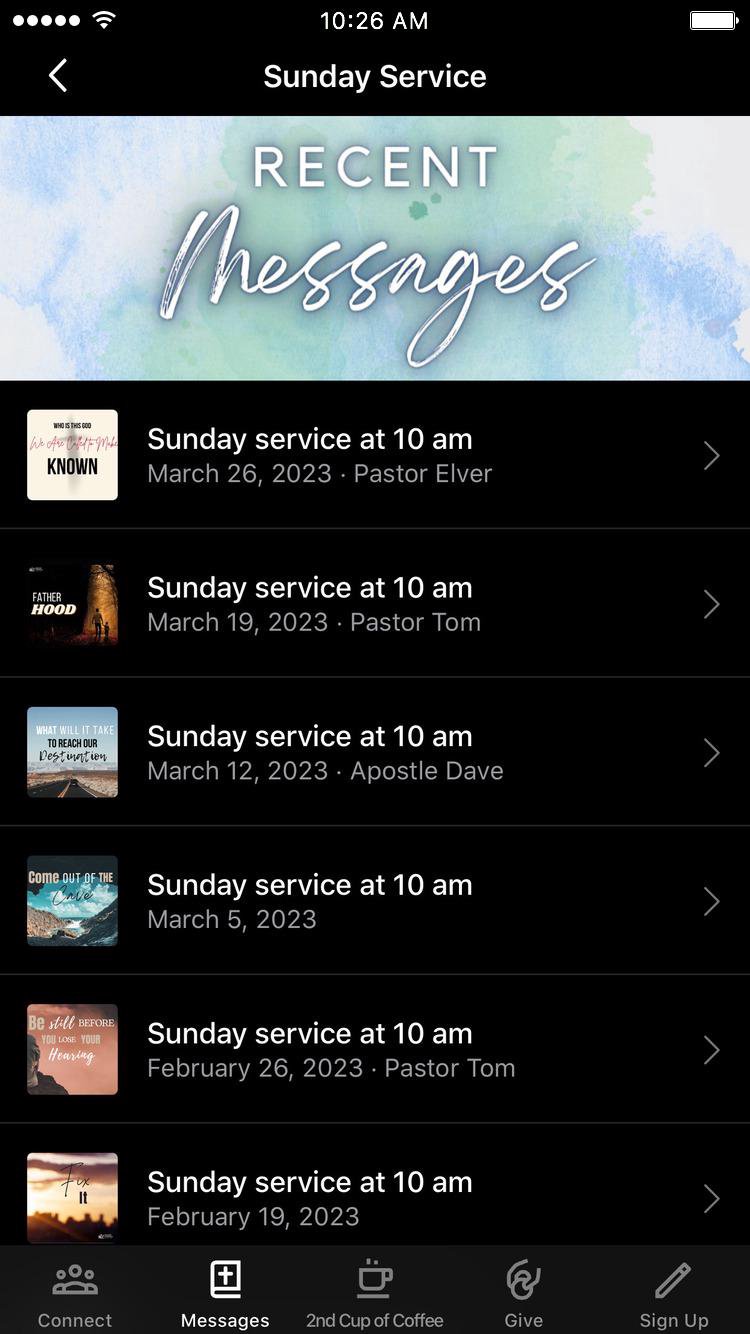Screen dimensions: 750x1334
Task: Open the March 26, 2023 service by Pastor Elver
Action: pos(375,455)
